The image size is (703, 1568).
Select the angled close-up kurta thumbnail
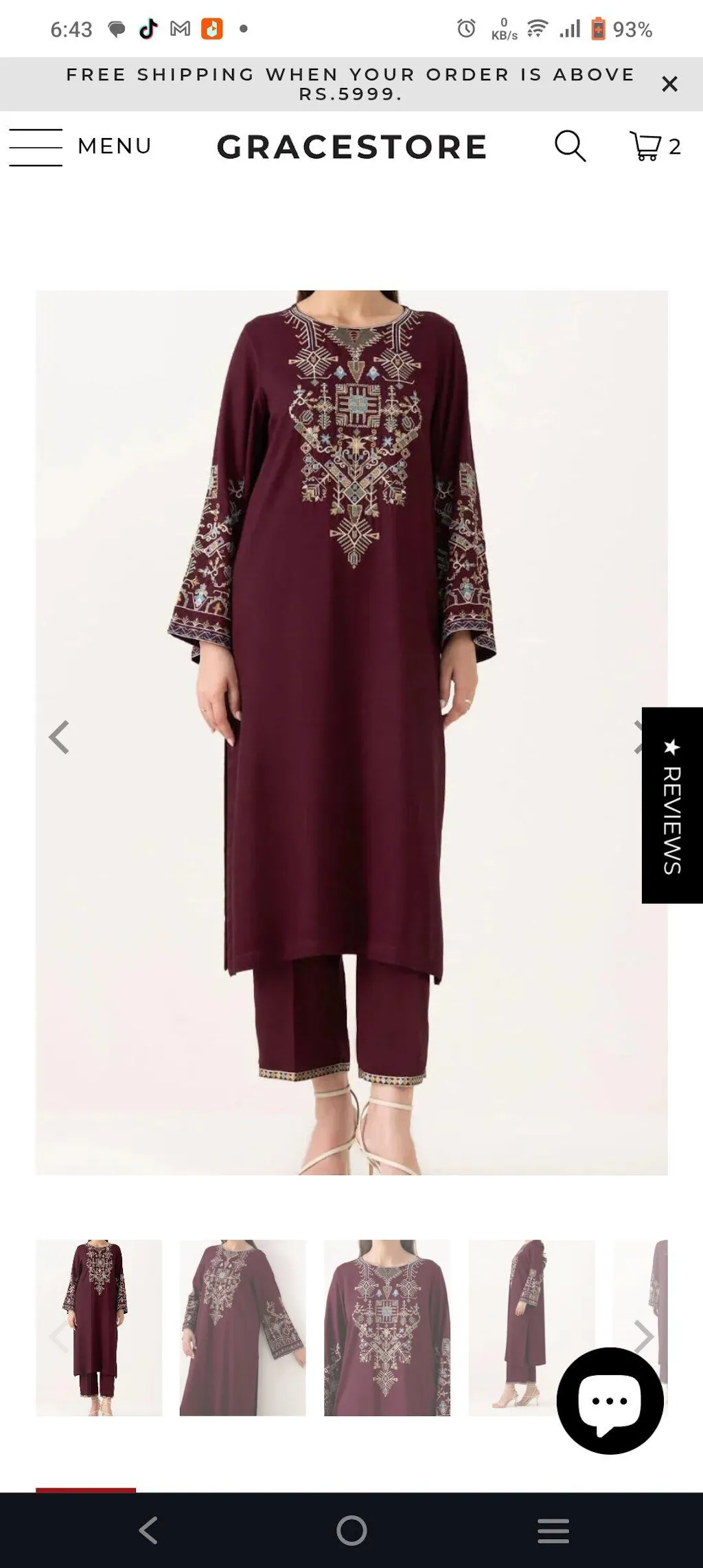[x=242, y=1327]
